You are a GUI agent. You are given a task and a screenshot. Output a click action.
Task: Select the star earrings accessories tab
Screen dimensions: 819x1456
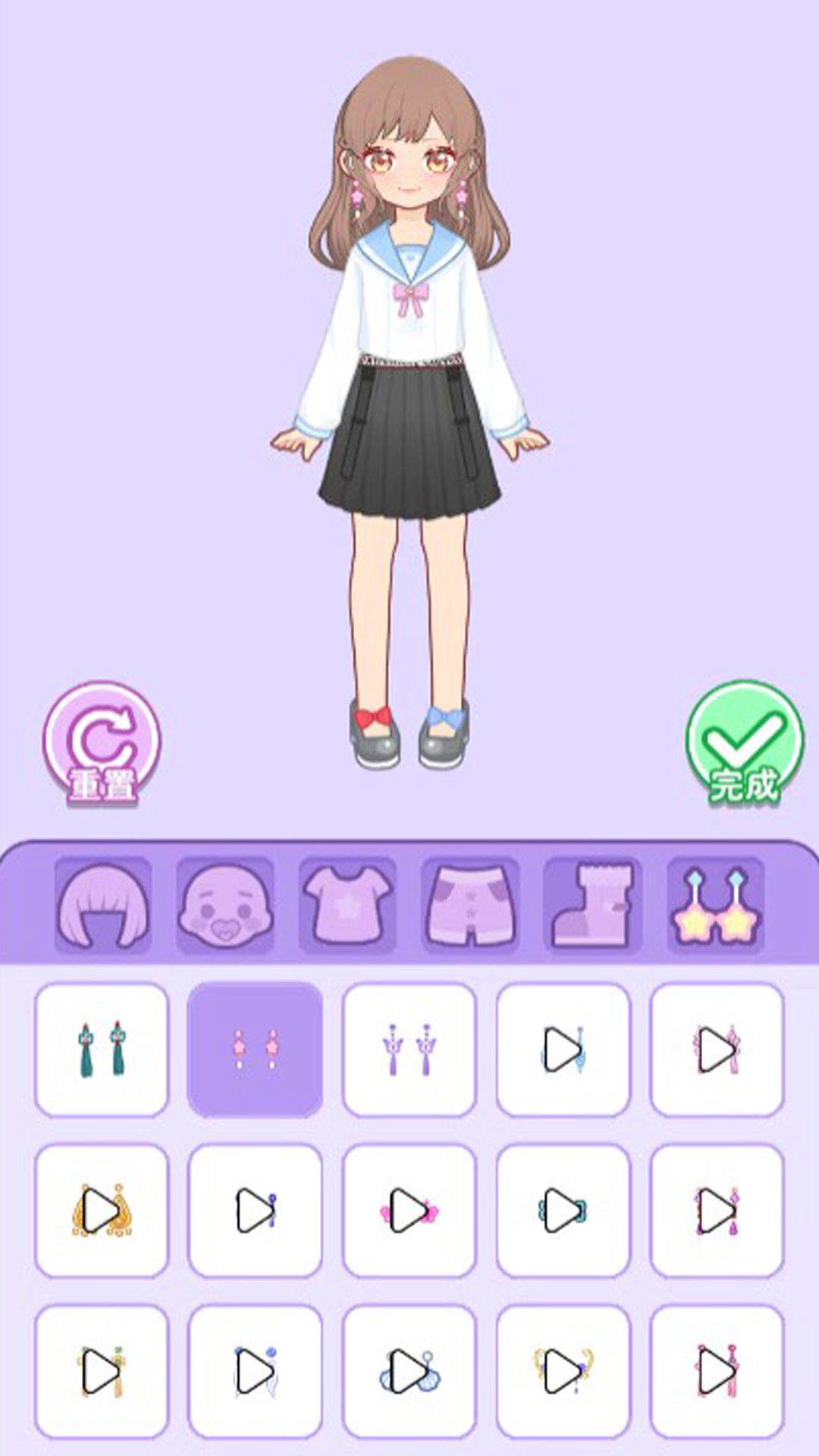click(x=715, y=904)
